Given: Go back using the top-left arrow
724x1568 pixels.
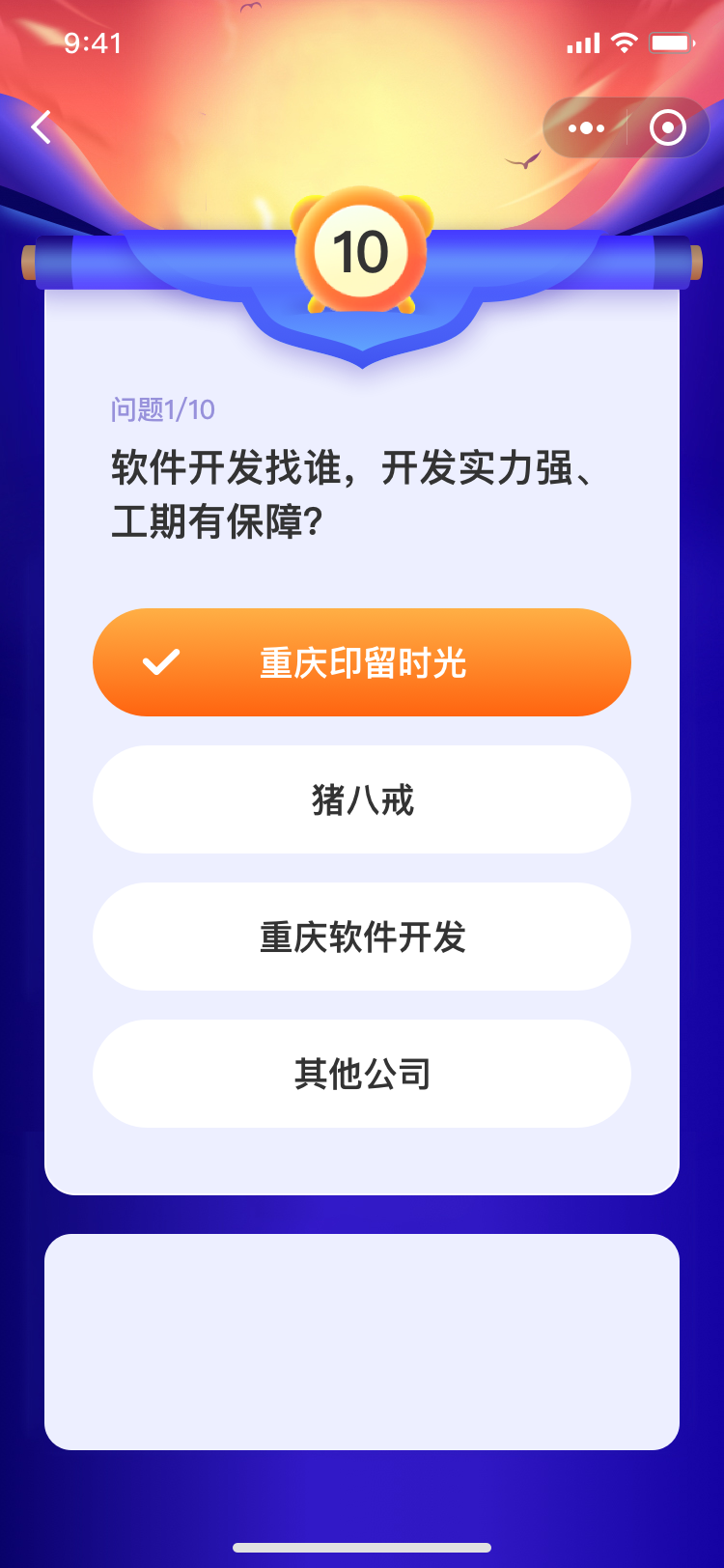Looking at the screenshot, I should coord(41,126).
